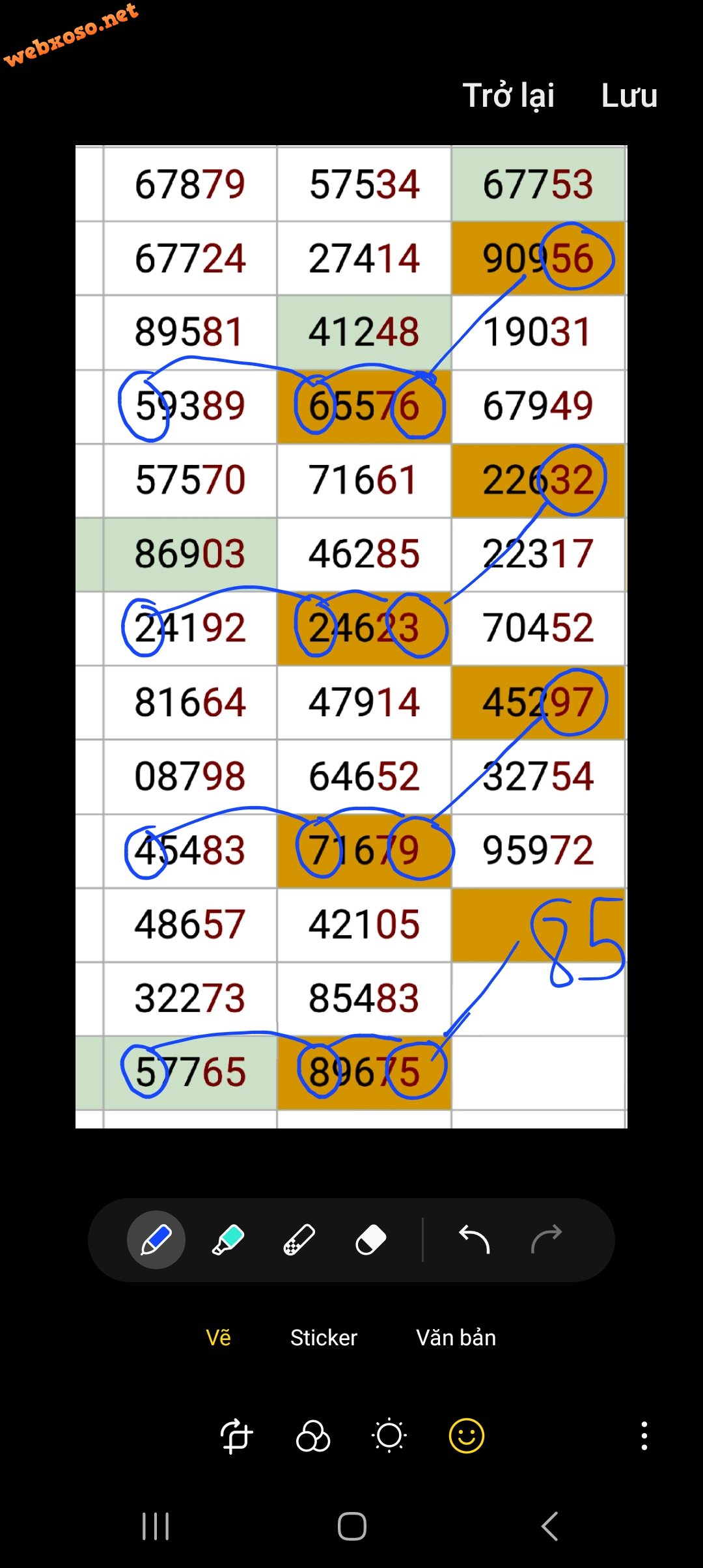The image size is (703, 1568).
Task: Save the edited image with Lưu
Action: click(629, 96)
